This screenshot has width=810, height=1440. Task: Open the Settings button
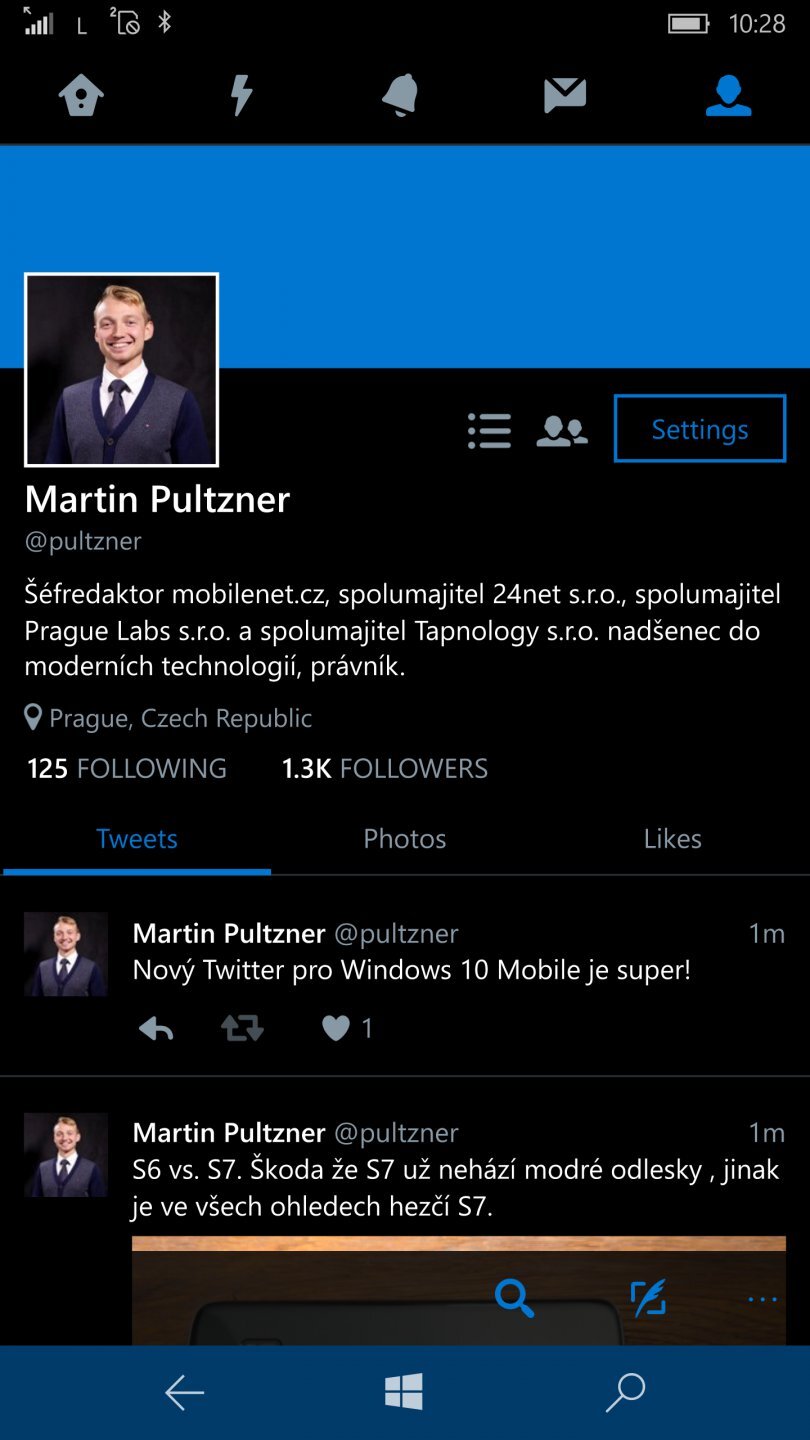[x=698, y=429]
